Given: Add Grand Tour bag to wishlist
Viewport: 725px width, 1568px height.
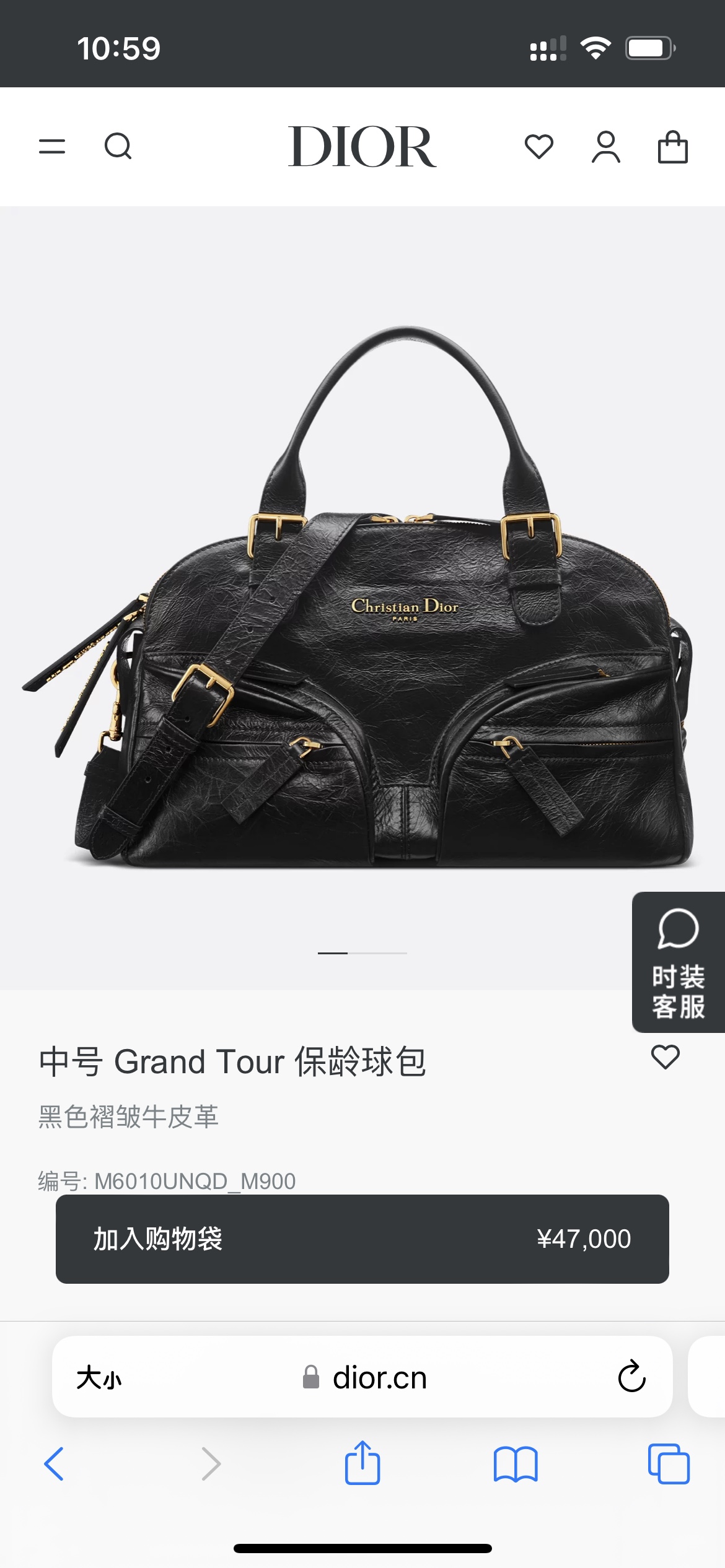Looking at the screenshot, I should pos(665,1056).
